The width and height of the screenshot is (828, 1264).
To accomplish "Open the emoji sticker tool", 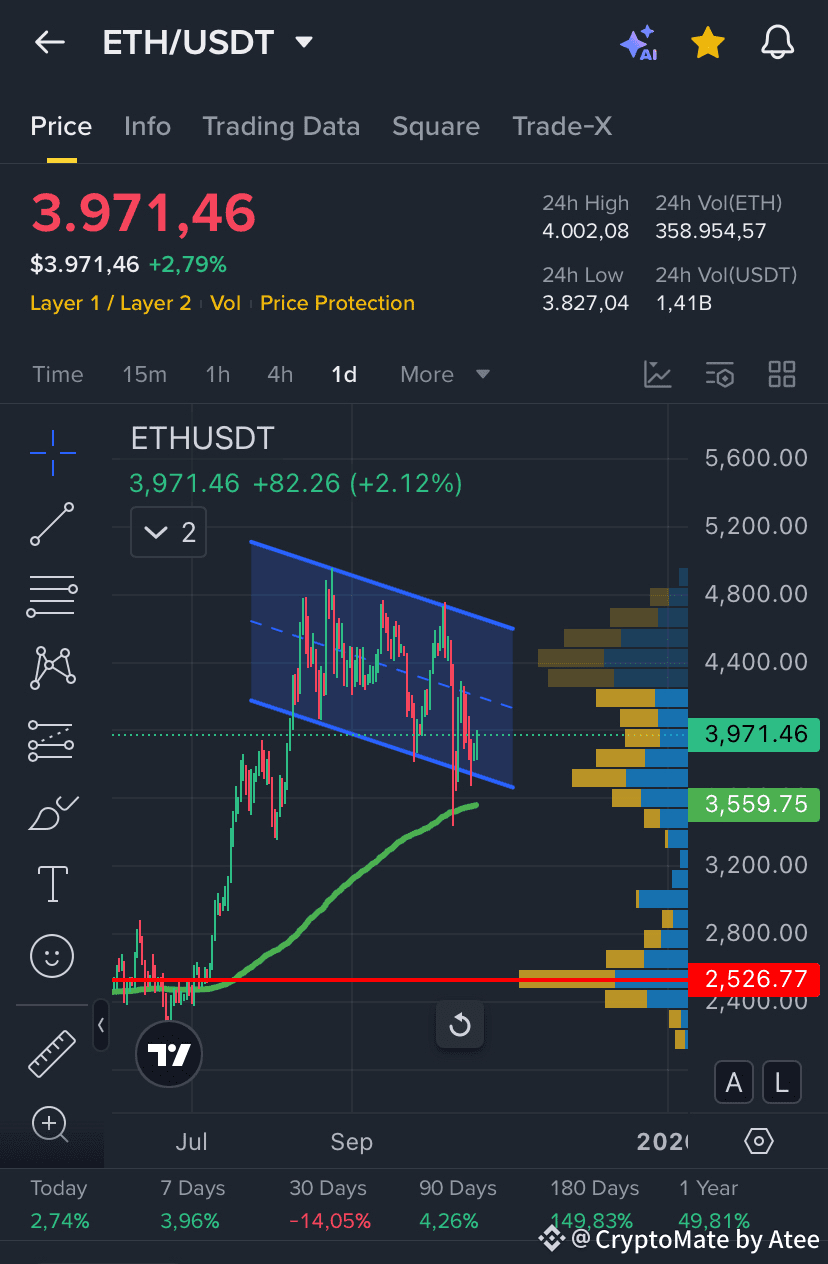I will (52, 956).
